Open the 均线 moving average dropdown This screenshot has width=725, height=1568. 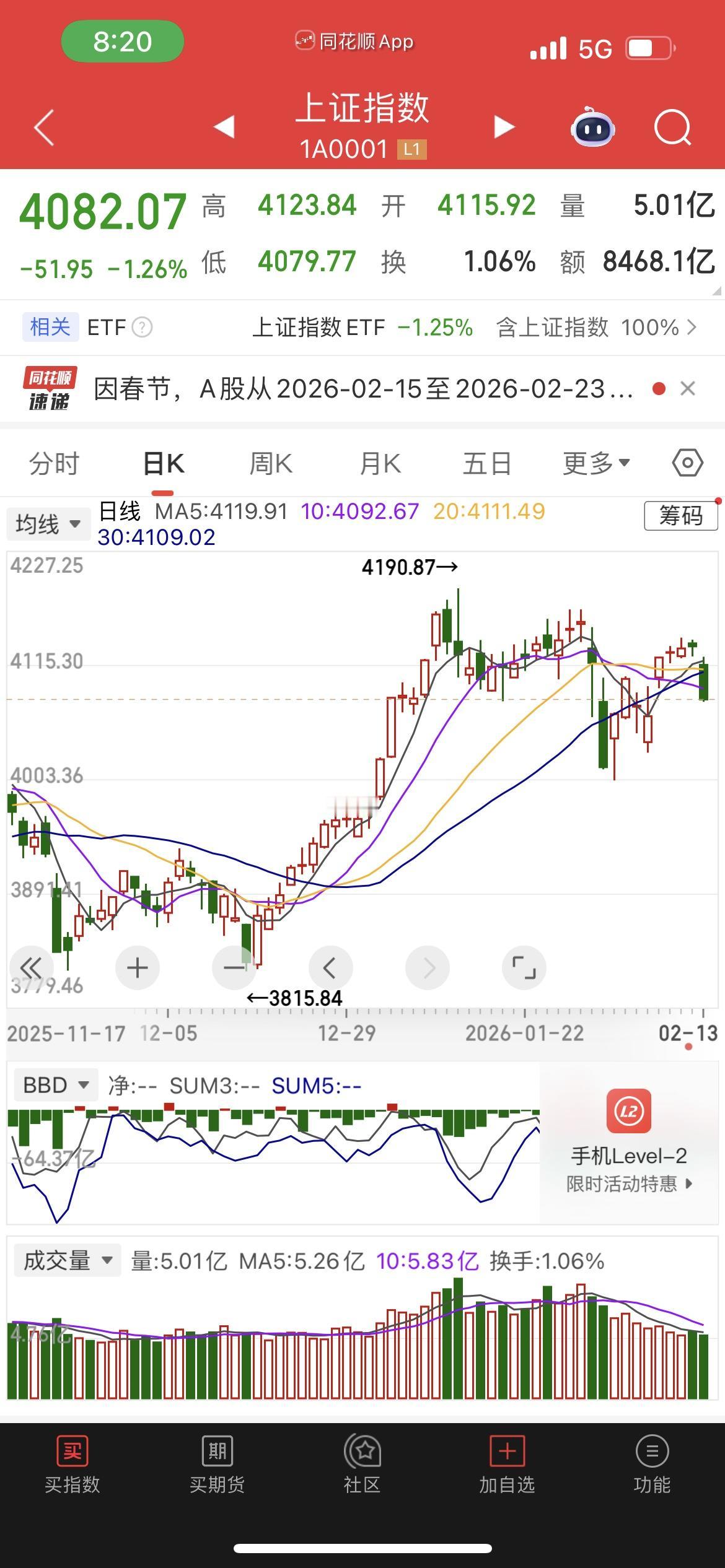(48, 523)
